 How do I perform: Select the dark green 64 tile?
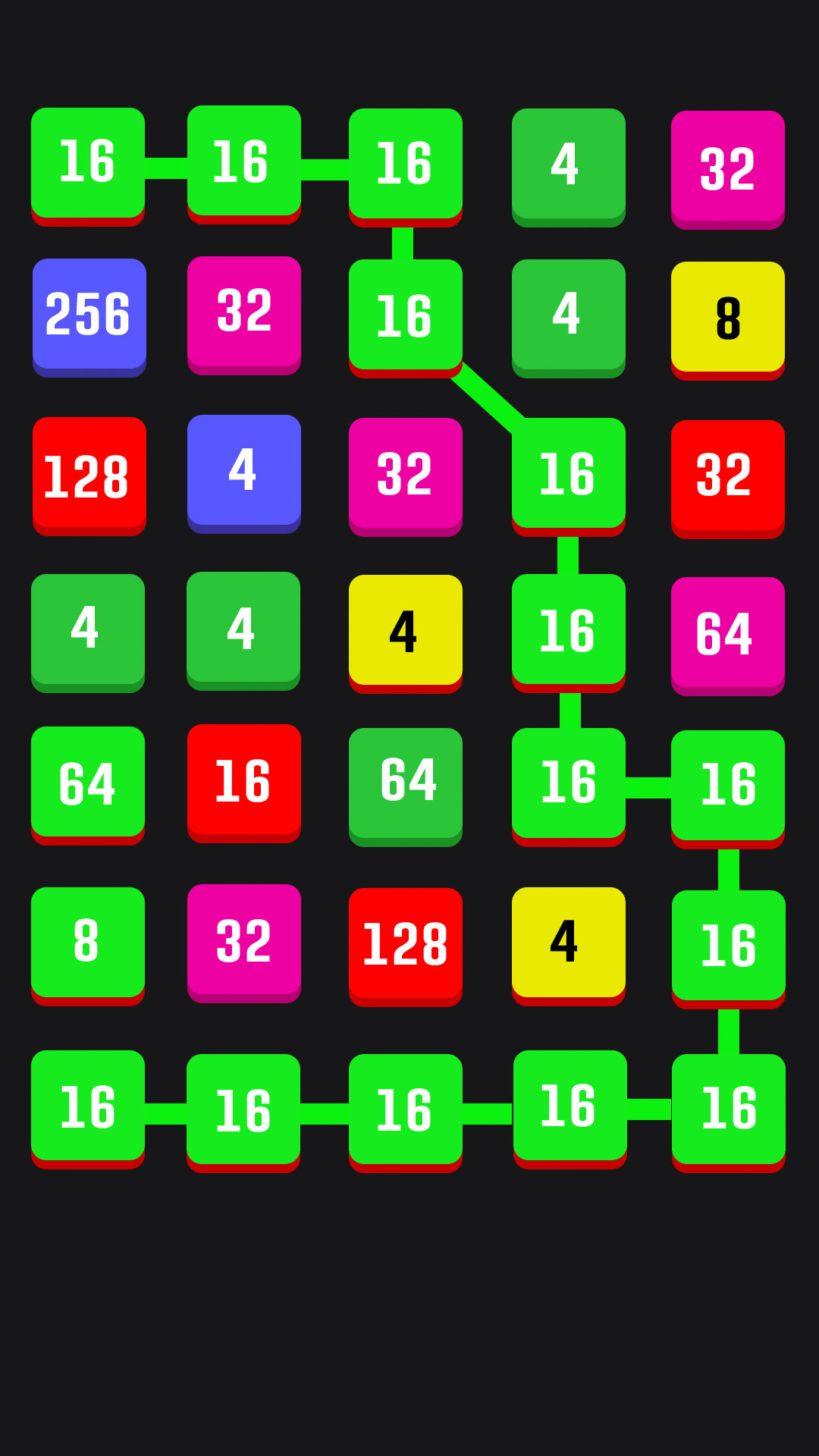point(405,784)
